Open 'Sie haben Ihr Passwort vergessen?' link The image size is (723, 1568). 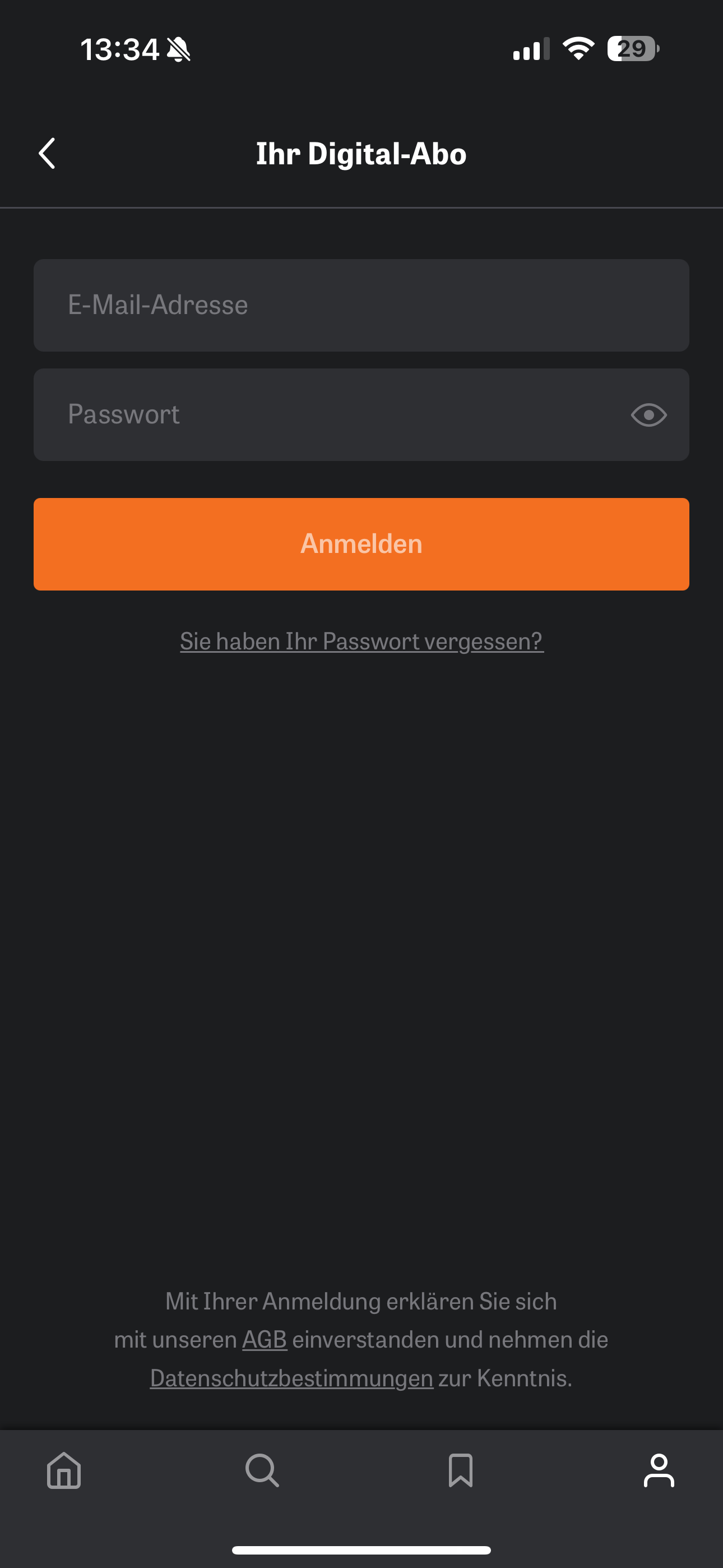click(361, 642)
